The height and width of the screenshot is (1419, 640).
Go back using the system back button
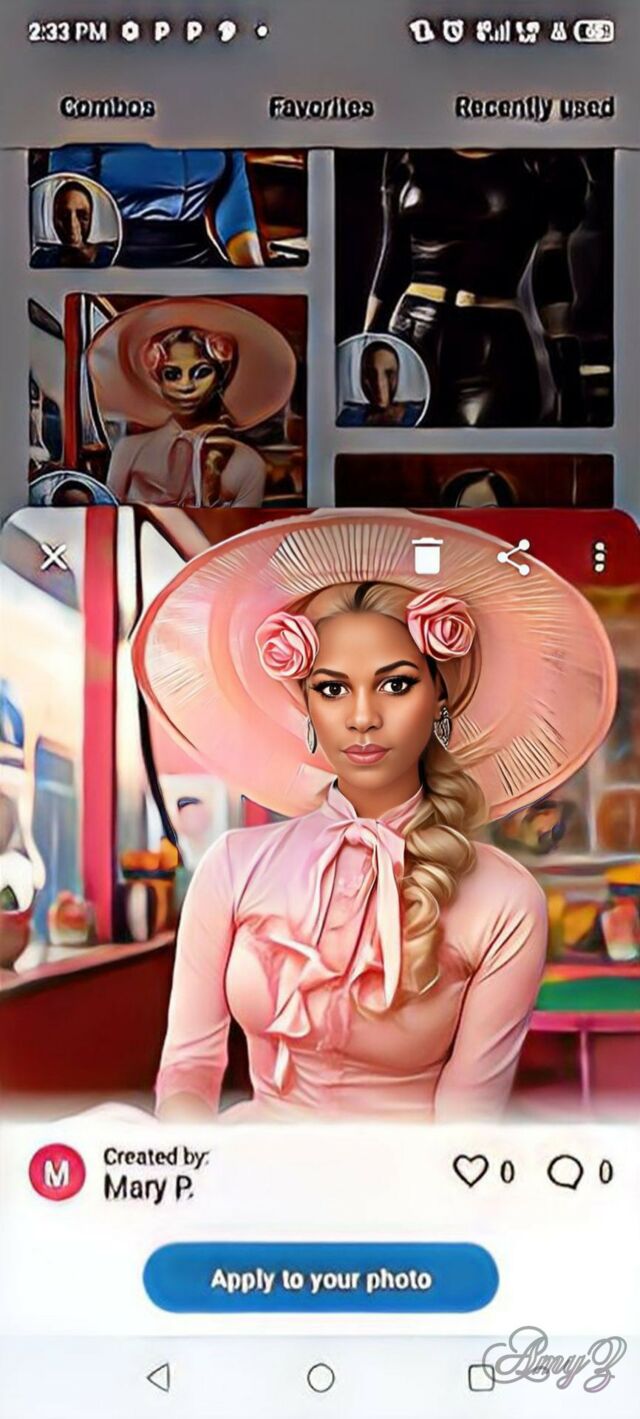click(158, 1378)
